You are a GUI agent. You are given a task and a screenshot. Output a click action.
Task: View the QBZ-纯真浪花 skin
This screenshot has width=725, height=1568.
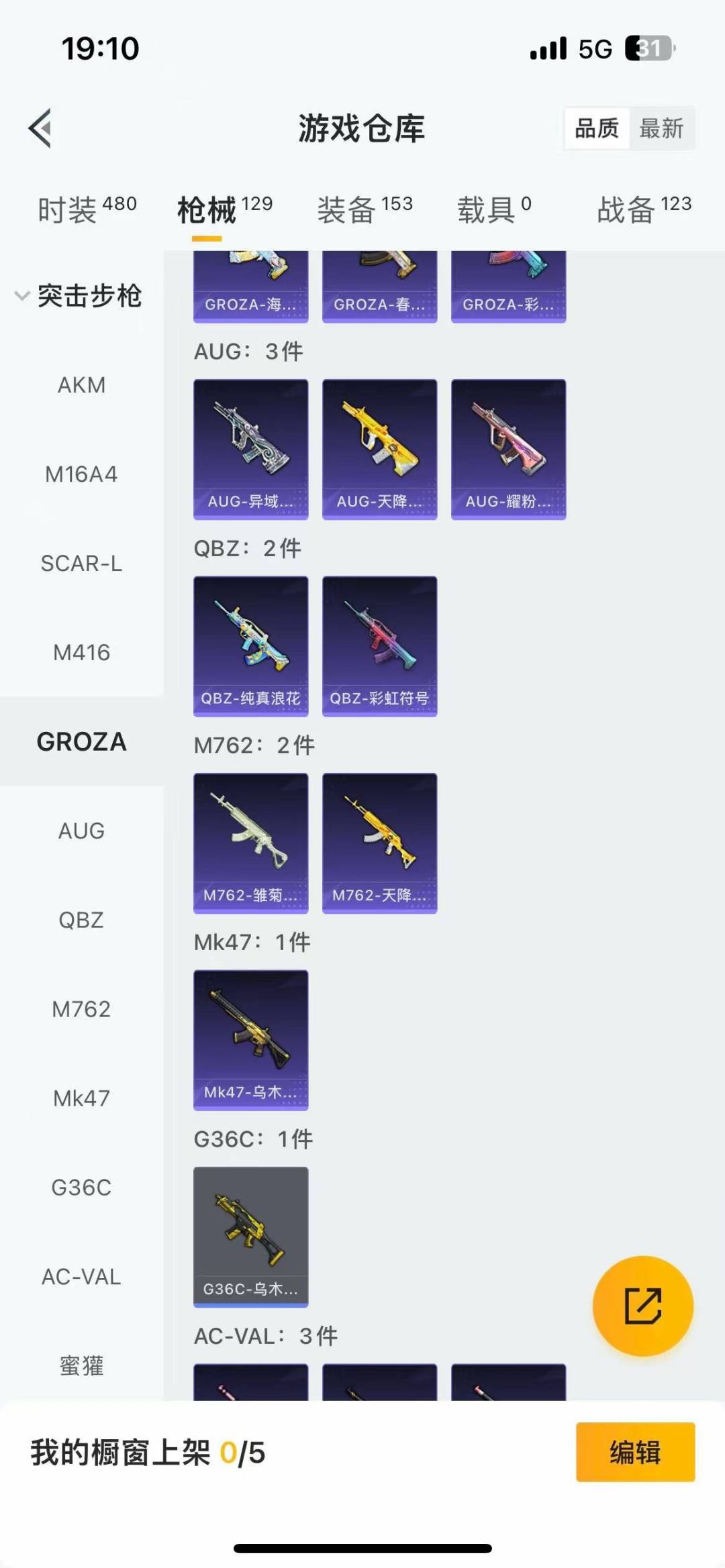[251, 645]
